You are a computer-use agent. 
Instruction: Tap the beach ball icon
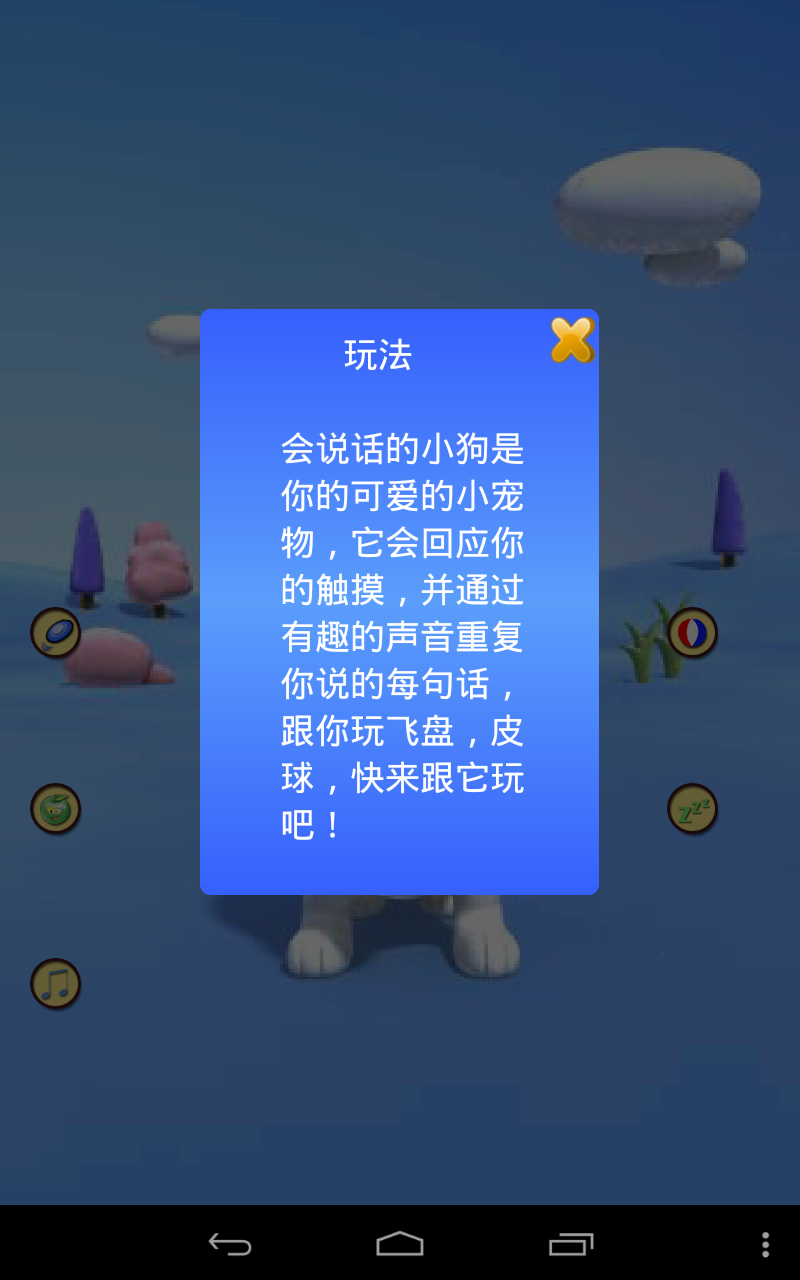693,633
